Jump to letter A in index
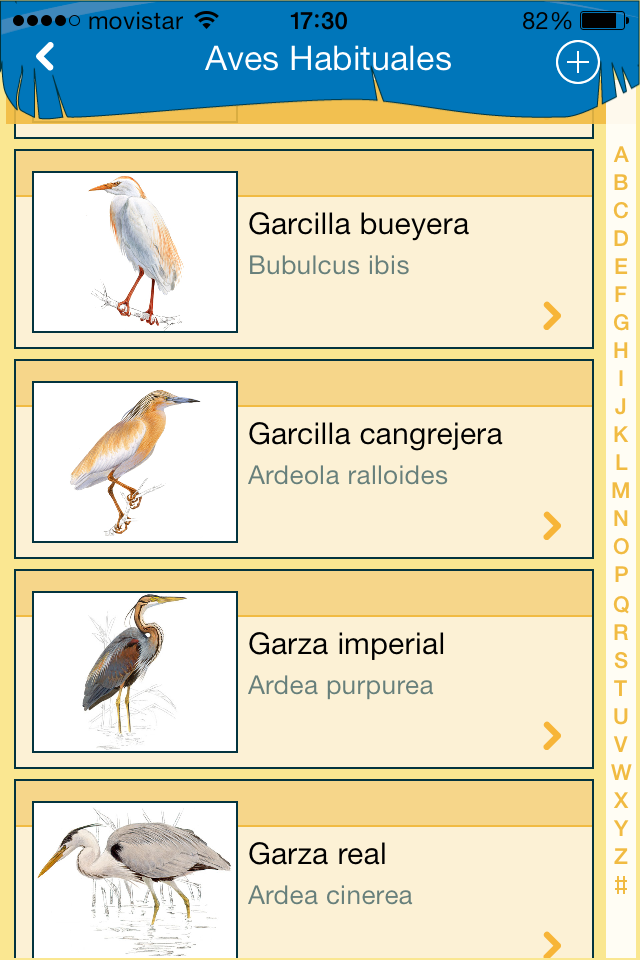The image size is (640, 960). [x=621, y=155]
